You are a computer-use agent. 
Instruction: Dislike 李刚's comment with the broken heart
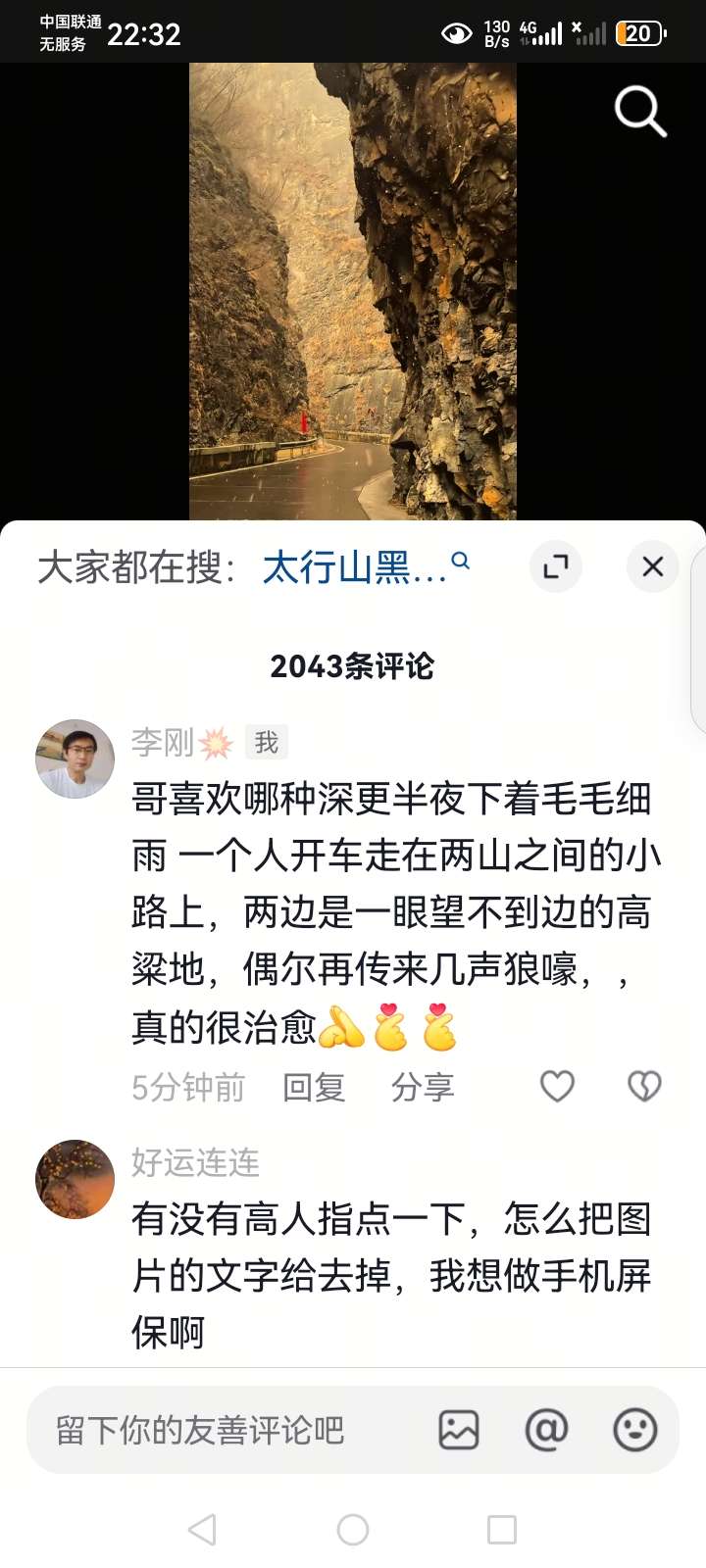pyautogui.click(x=644, y=1086)
